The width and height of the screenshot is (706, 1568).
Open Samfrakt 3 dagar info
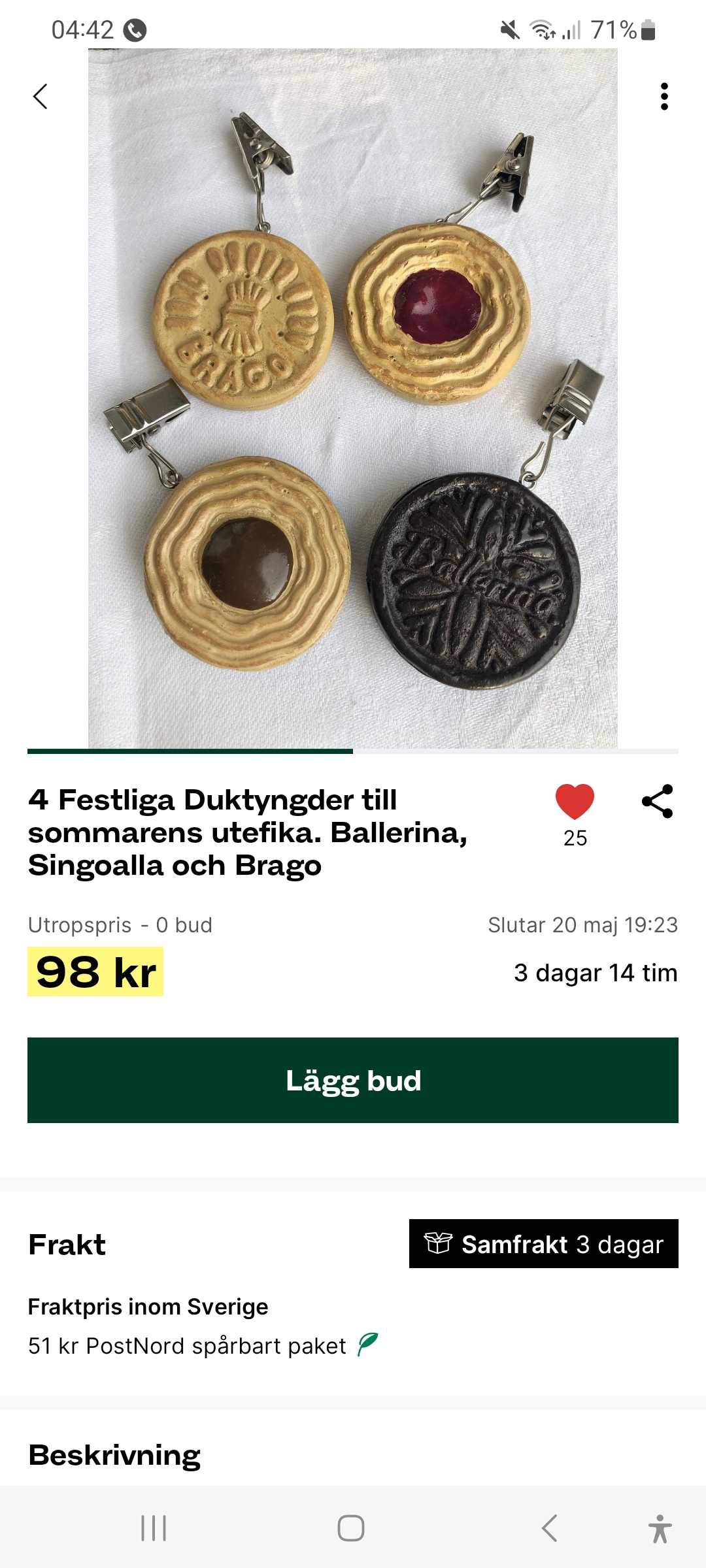coord(543,1244)
